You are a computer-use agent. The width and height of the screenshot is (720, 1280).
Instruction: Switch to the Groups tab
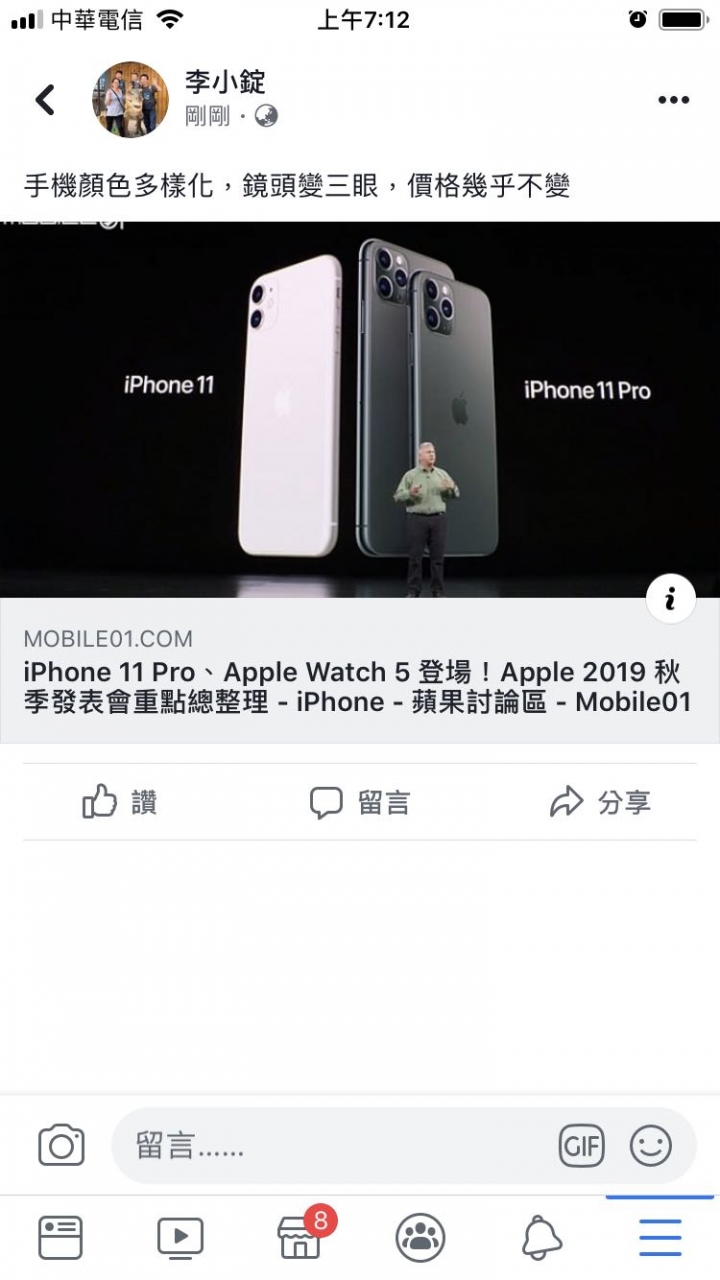420,1237
